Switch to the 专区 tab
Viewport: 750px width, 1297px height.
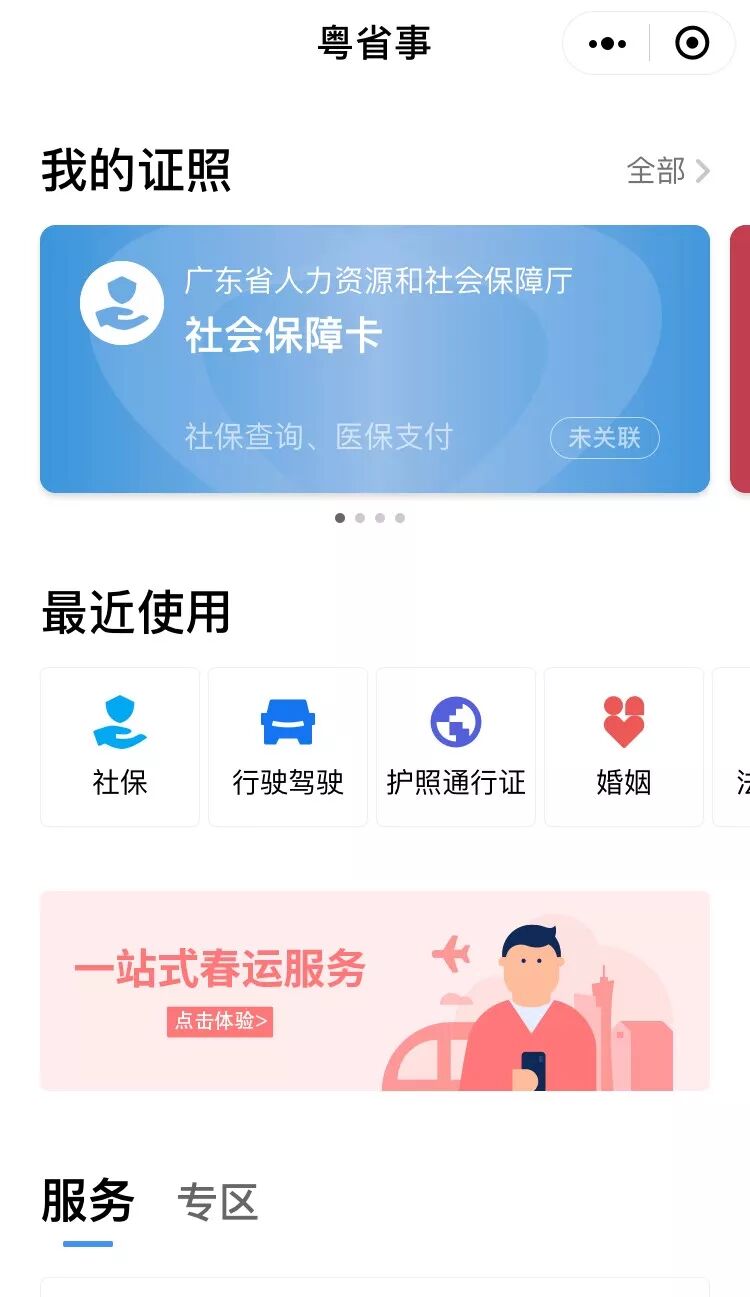(x=218, y=1202)
